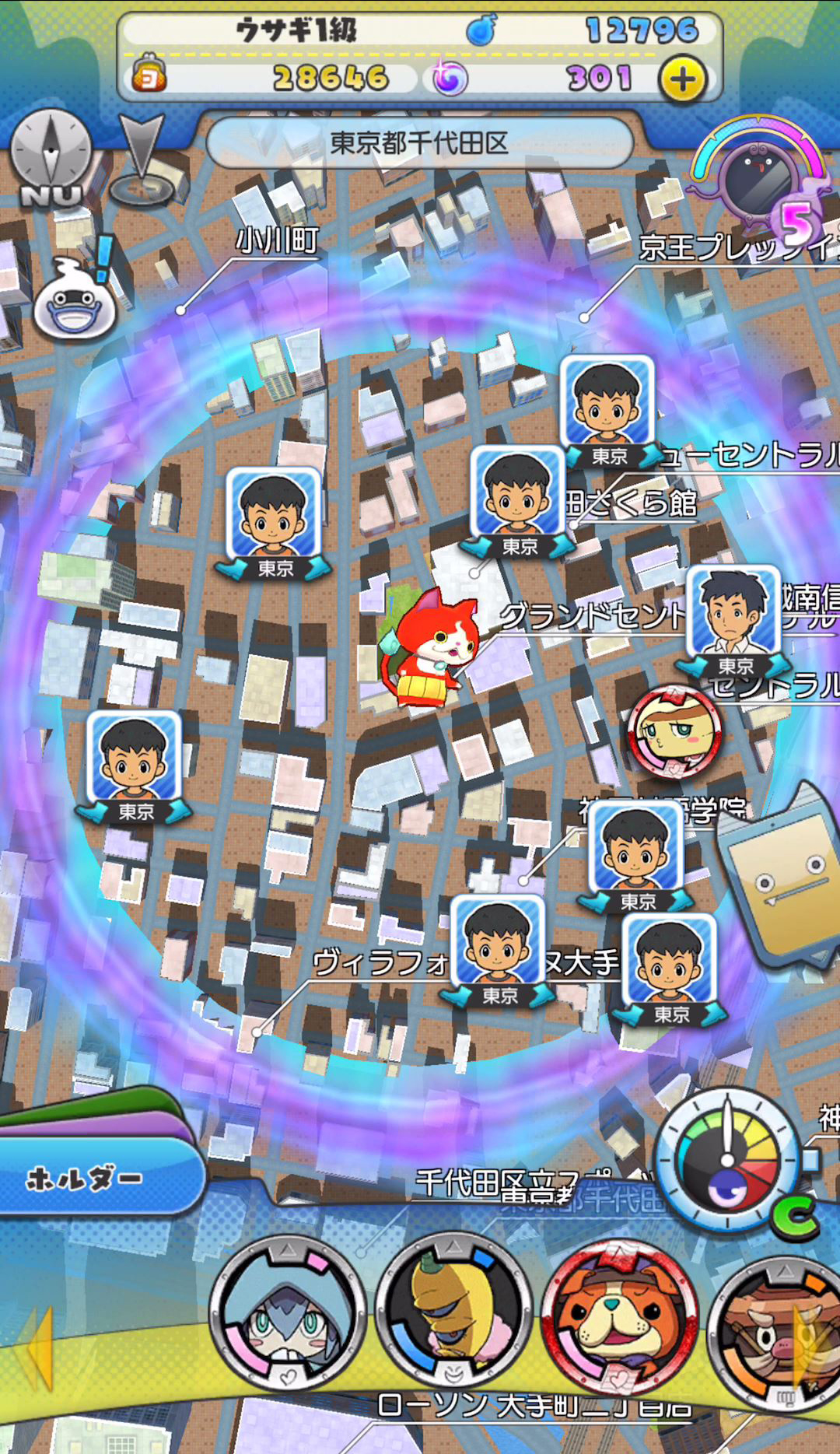Image resolution: width=840 pixels, height=1454 pixels.
Task: Open the older man's 東京 player marker
Action: [x=733, y=618]
